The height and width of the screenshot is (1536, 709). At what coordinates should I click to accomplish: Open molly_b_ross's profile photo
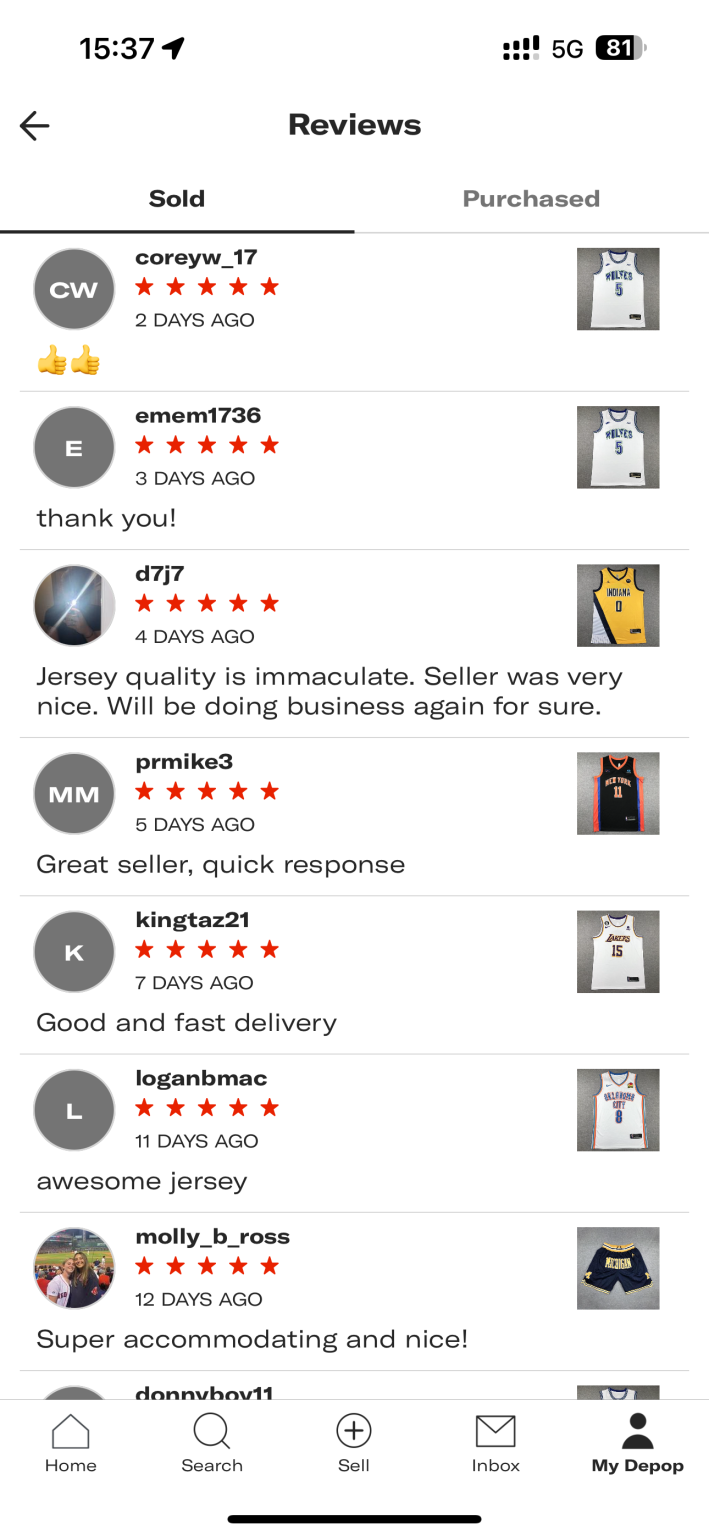pos(74,1268)
